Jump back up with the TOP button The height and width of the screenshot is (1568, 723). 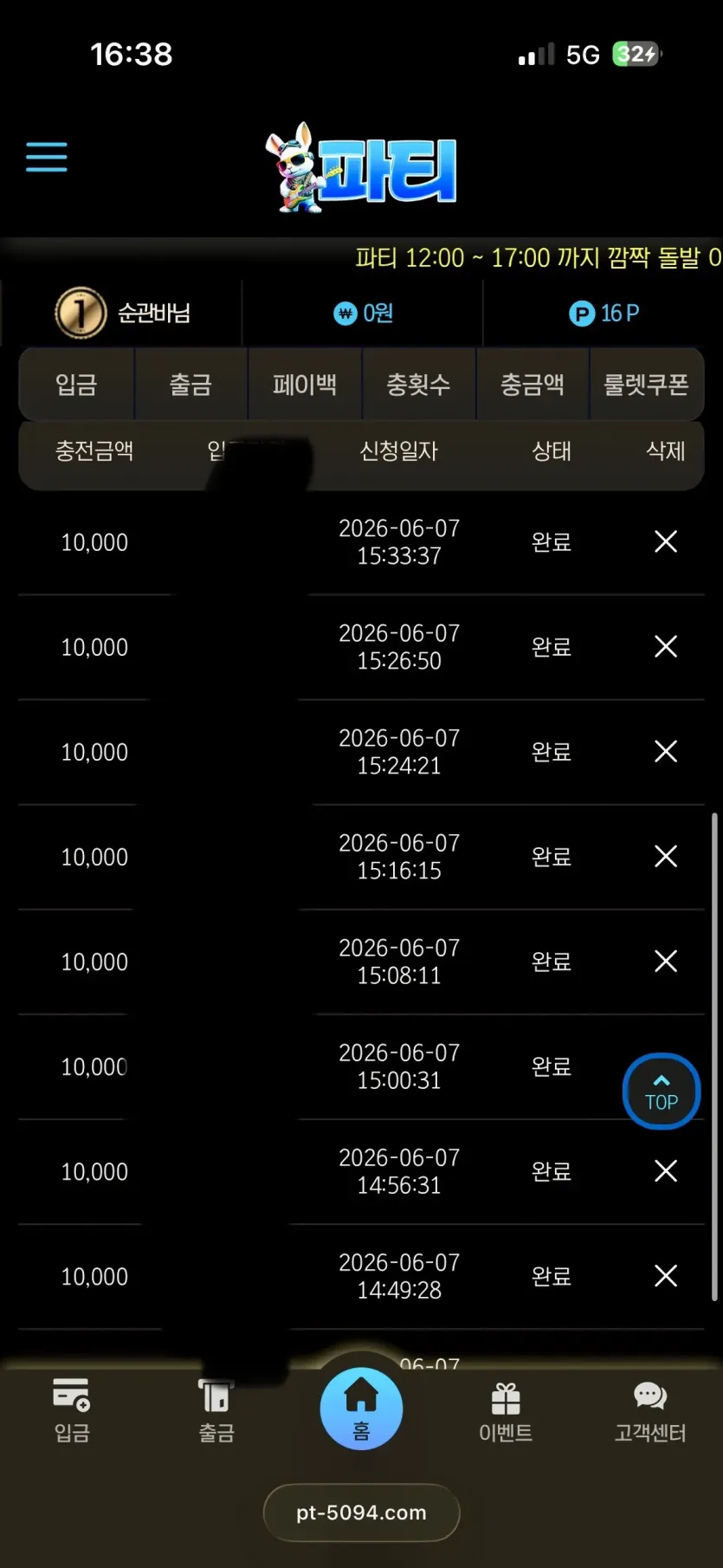662,1092
